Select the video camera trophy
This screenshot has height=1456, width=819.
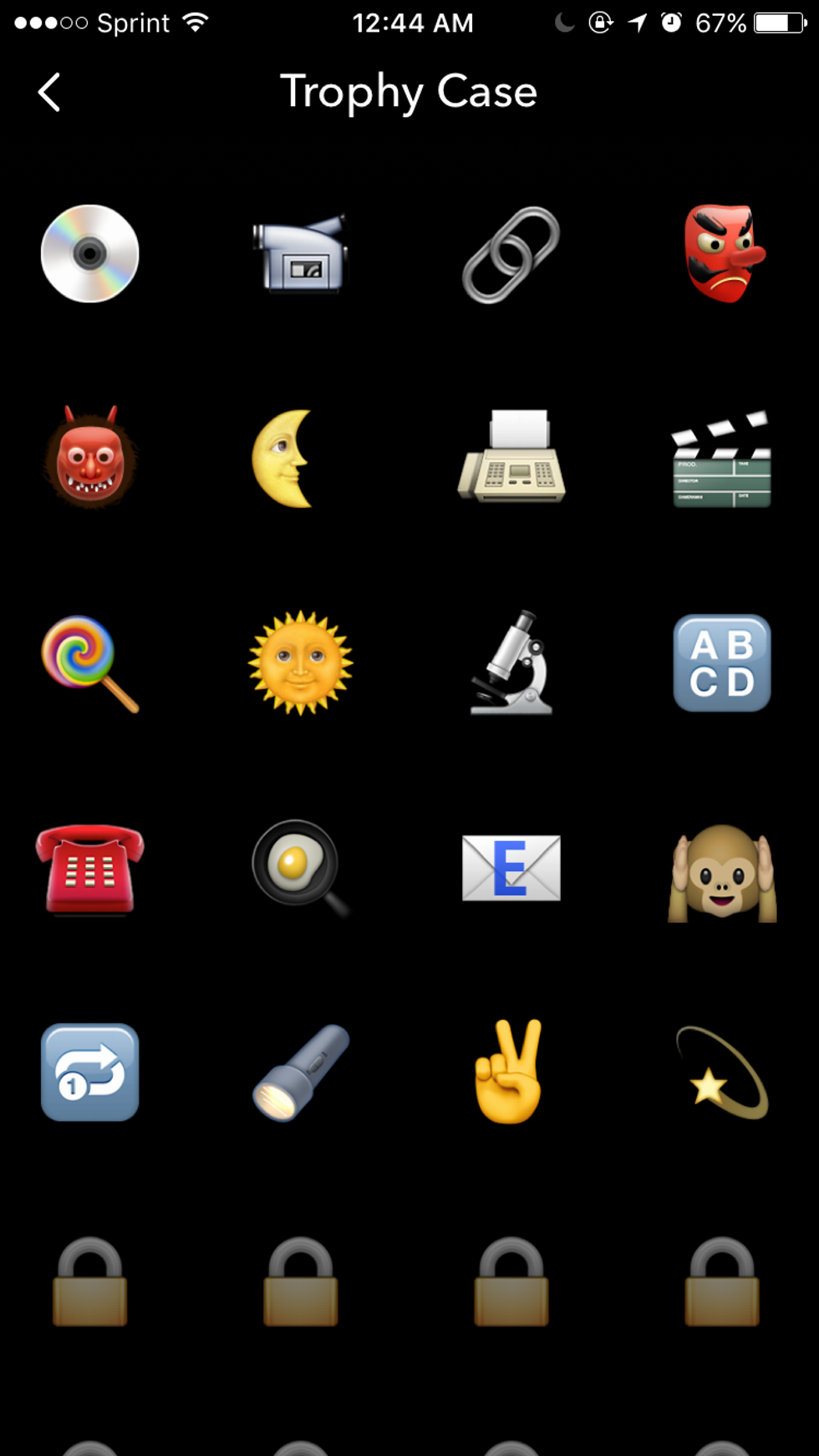(x=300, y=254)
